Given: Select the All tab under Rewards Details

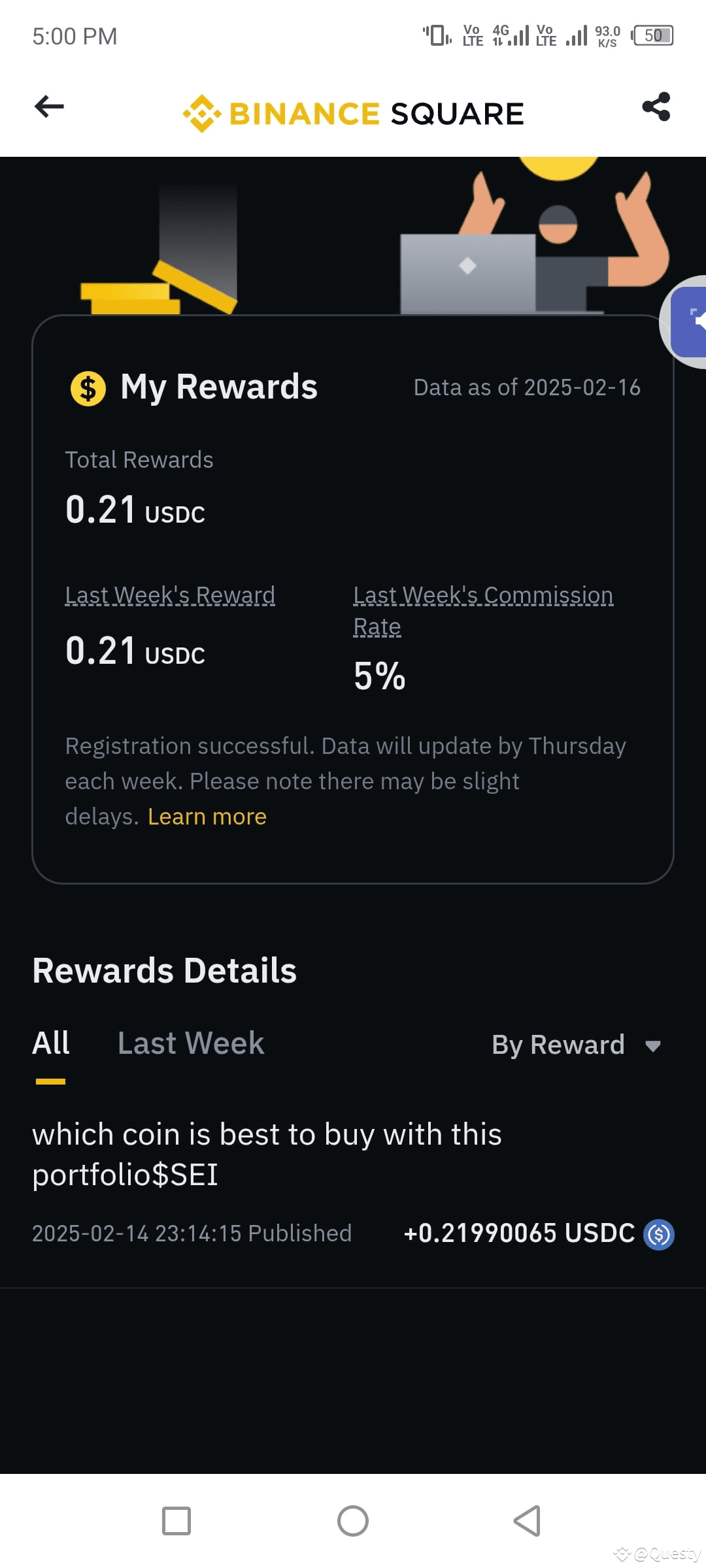Looking at the screenshot, I should (51, 1043).
